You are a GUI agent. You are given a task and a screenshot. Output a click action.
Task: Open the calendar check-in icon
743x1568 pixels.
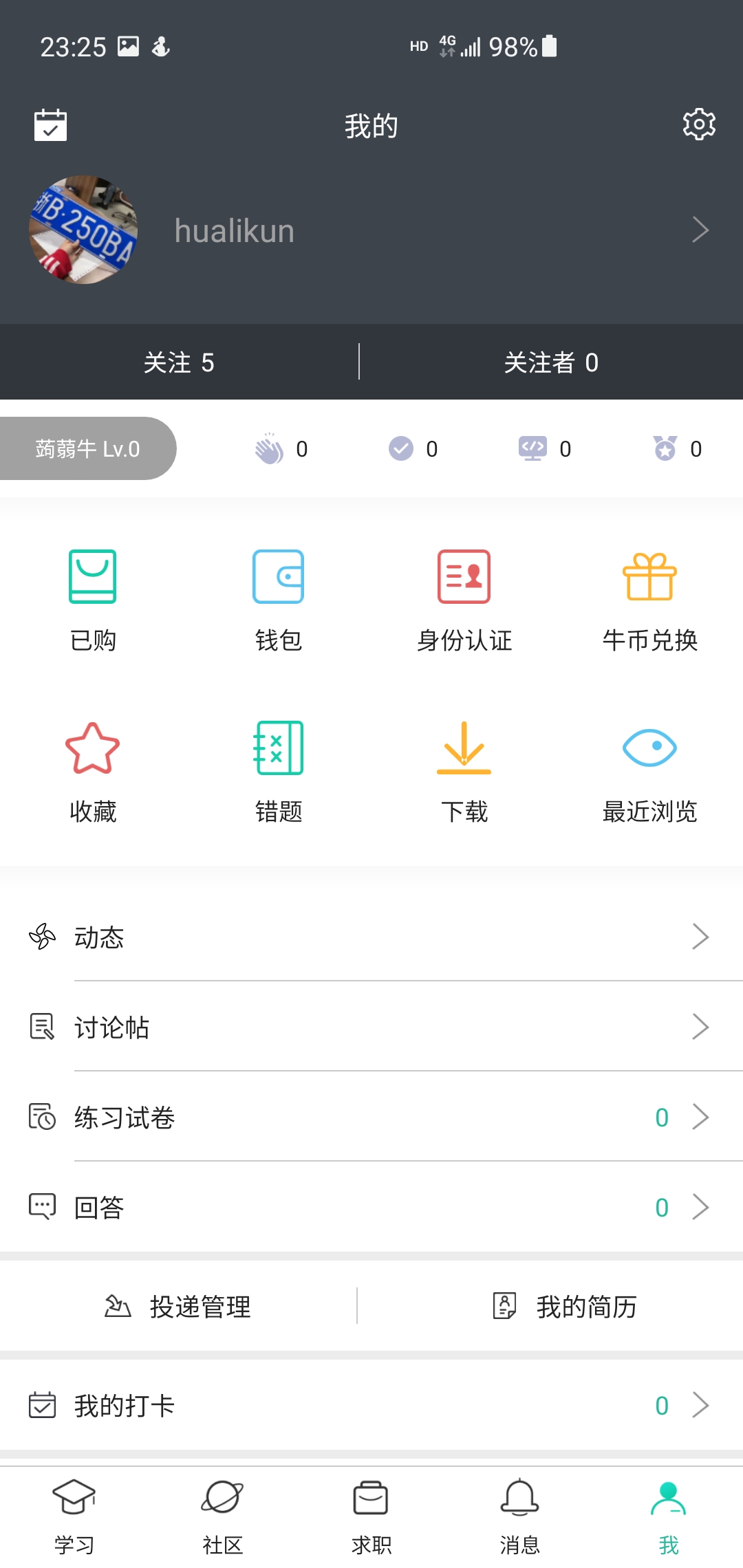(x=50, y=125)
